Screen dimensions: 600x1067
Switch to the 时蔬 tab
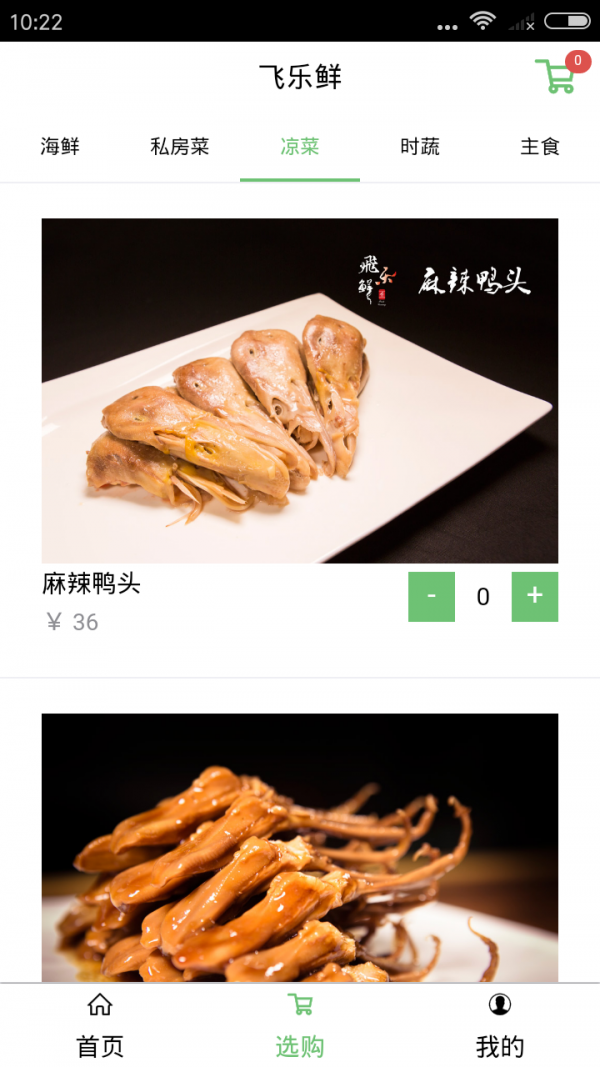420,147
